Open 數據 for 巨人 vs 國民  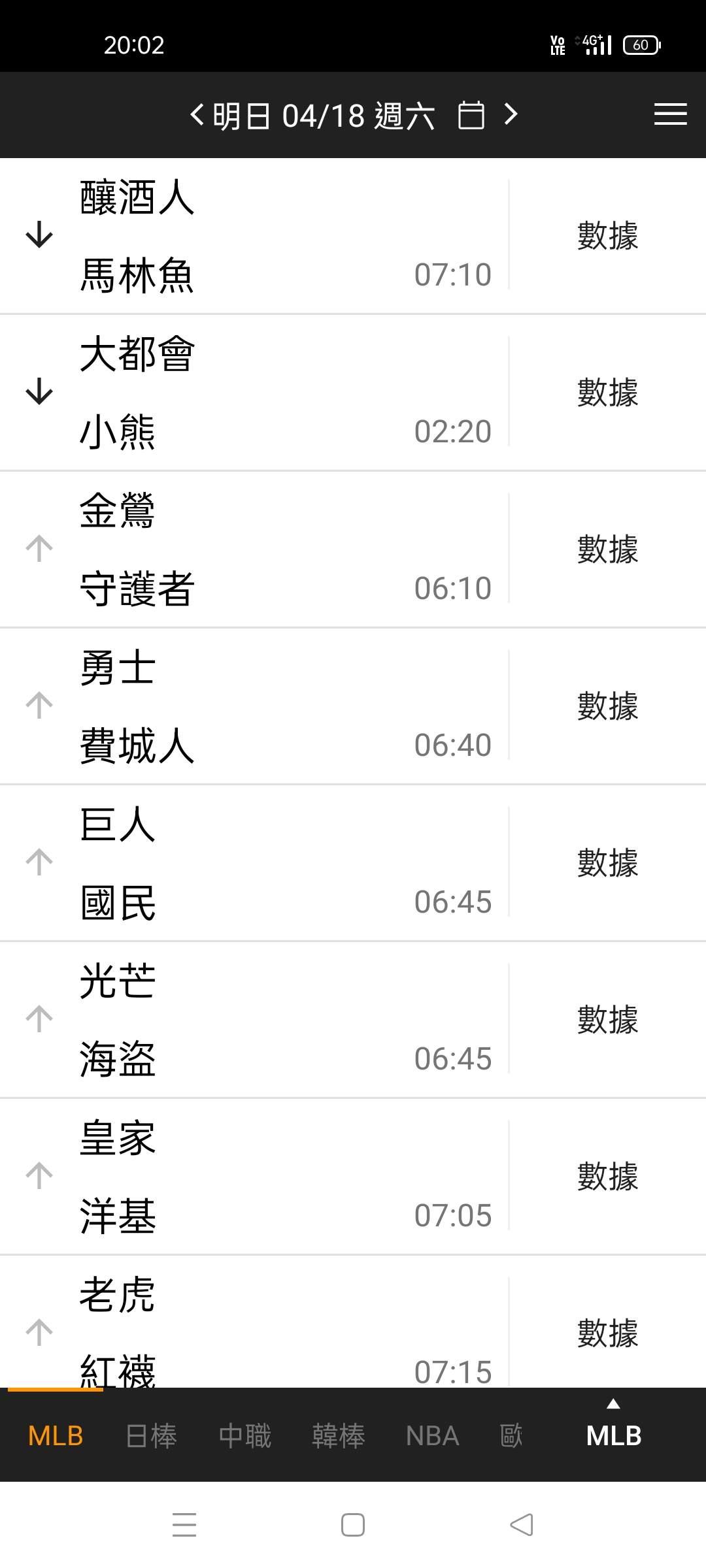click(607, 862)
